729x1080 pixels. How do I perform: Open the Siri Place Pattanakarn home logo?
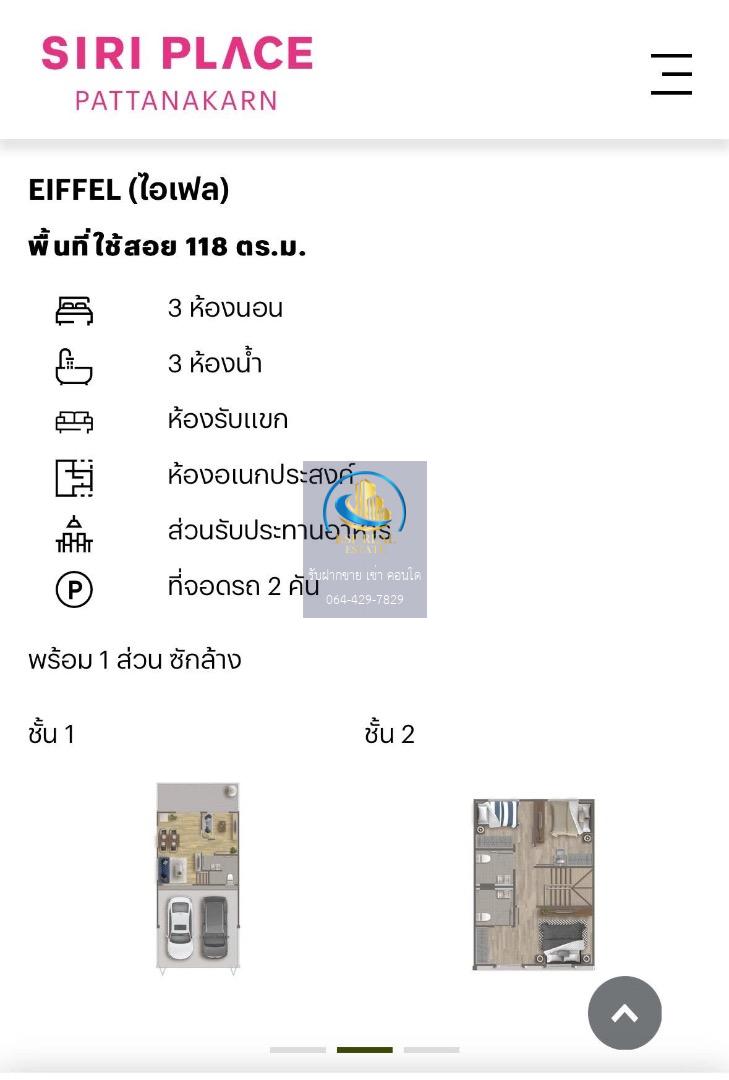[177, 72]
